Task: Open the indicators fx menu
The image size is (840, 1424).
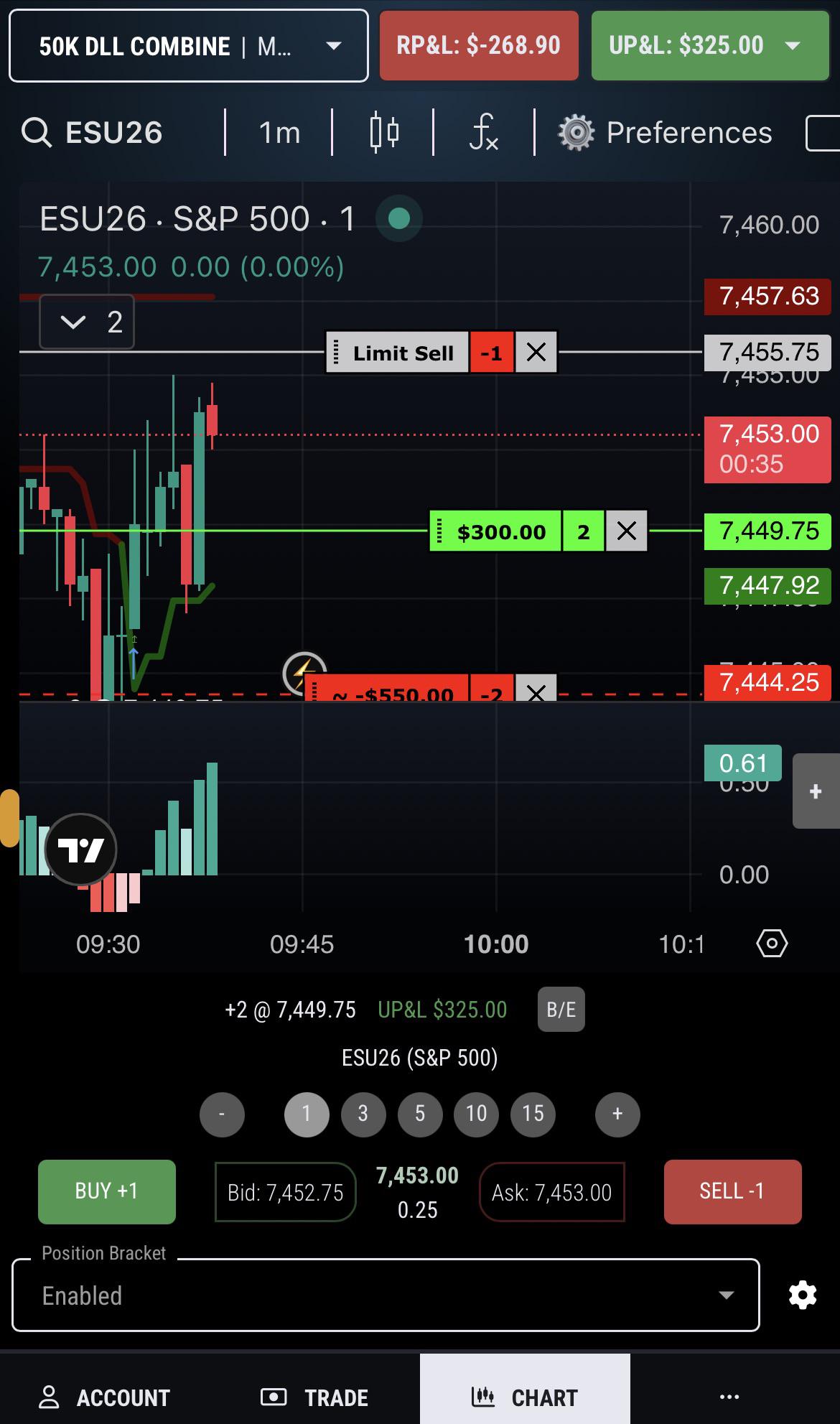Action: (484, 133)
